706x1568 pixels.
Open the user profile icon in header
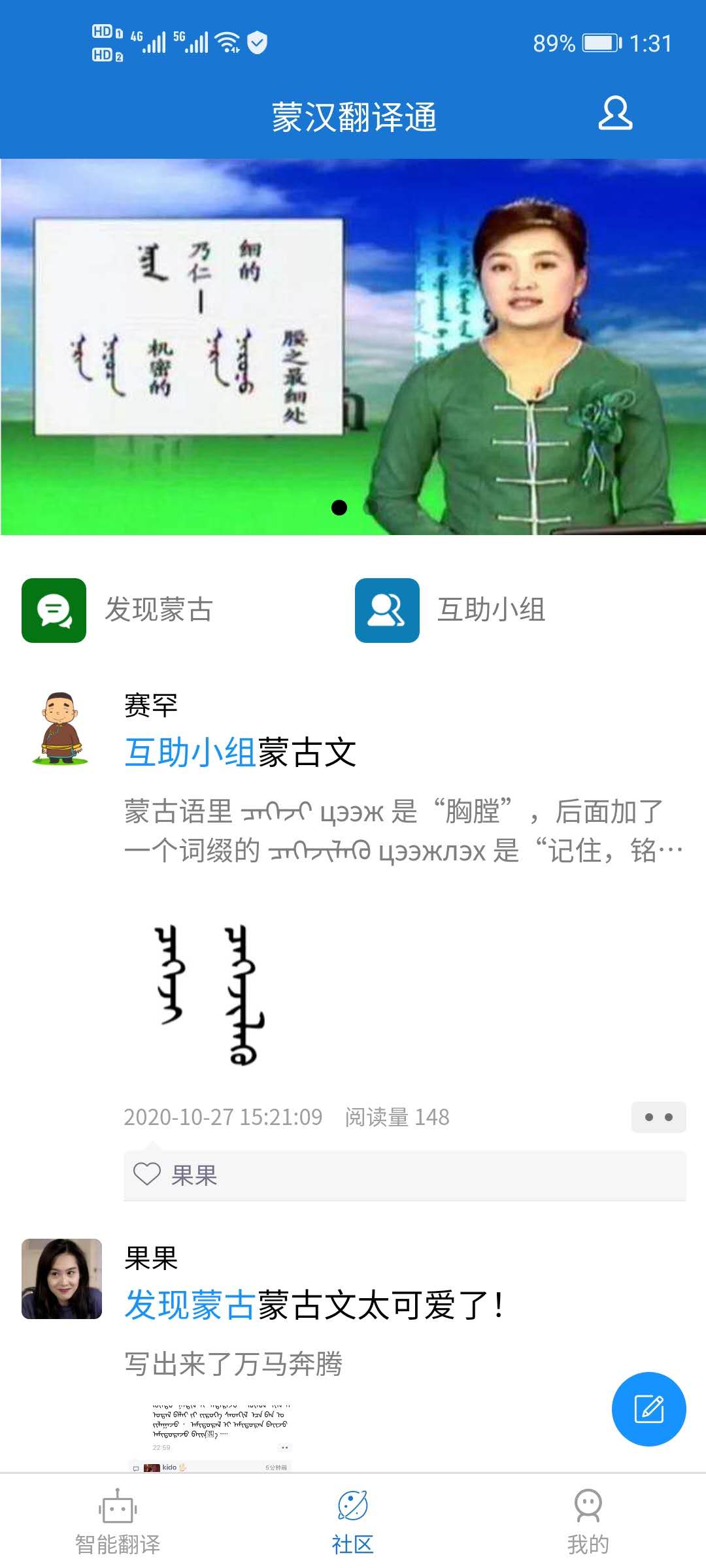click(615, 114)
